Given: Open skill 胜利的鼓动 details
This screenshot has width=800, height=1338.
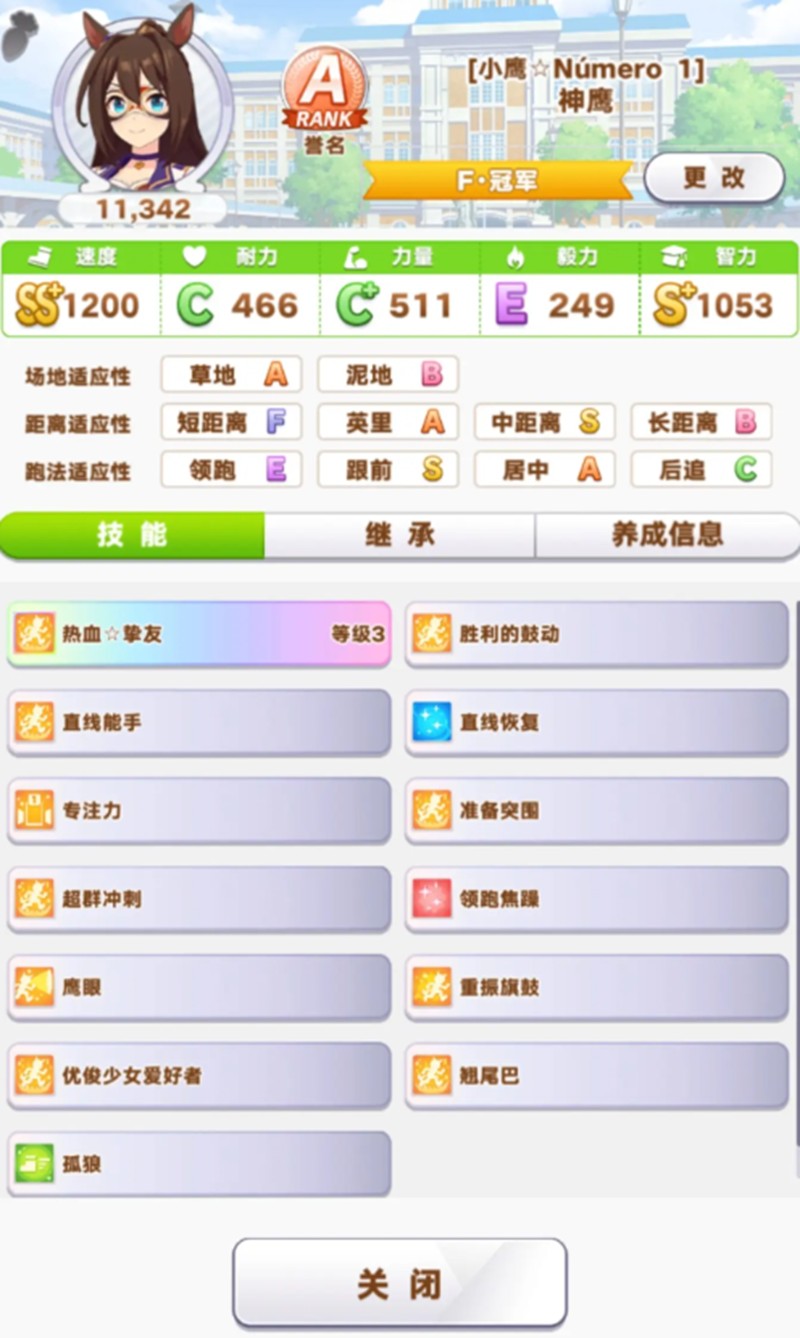Looking at the screenshot, I should click(x=597, y=634).
